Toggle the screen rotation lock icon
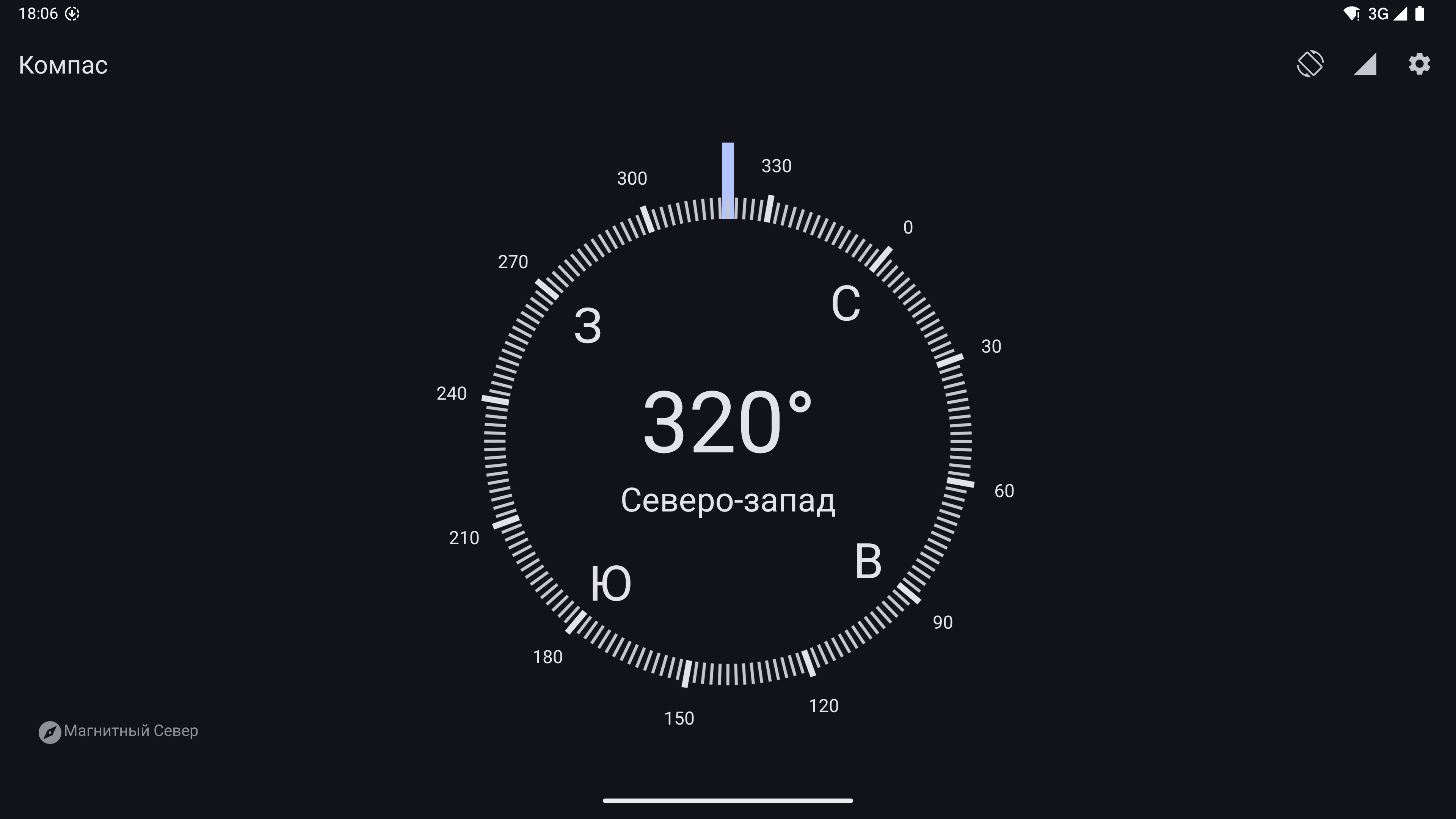The width and height of the screenshot is (1456, 819). (1310, 64)
